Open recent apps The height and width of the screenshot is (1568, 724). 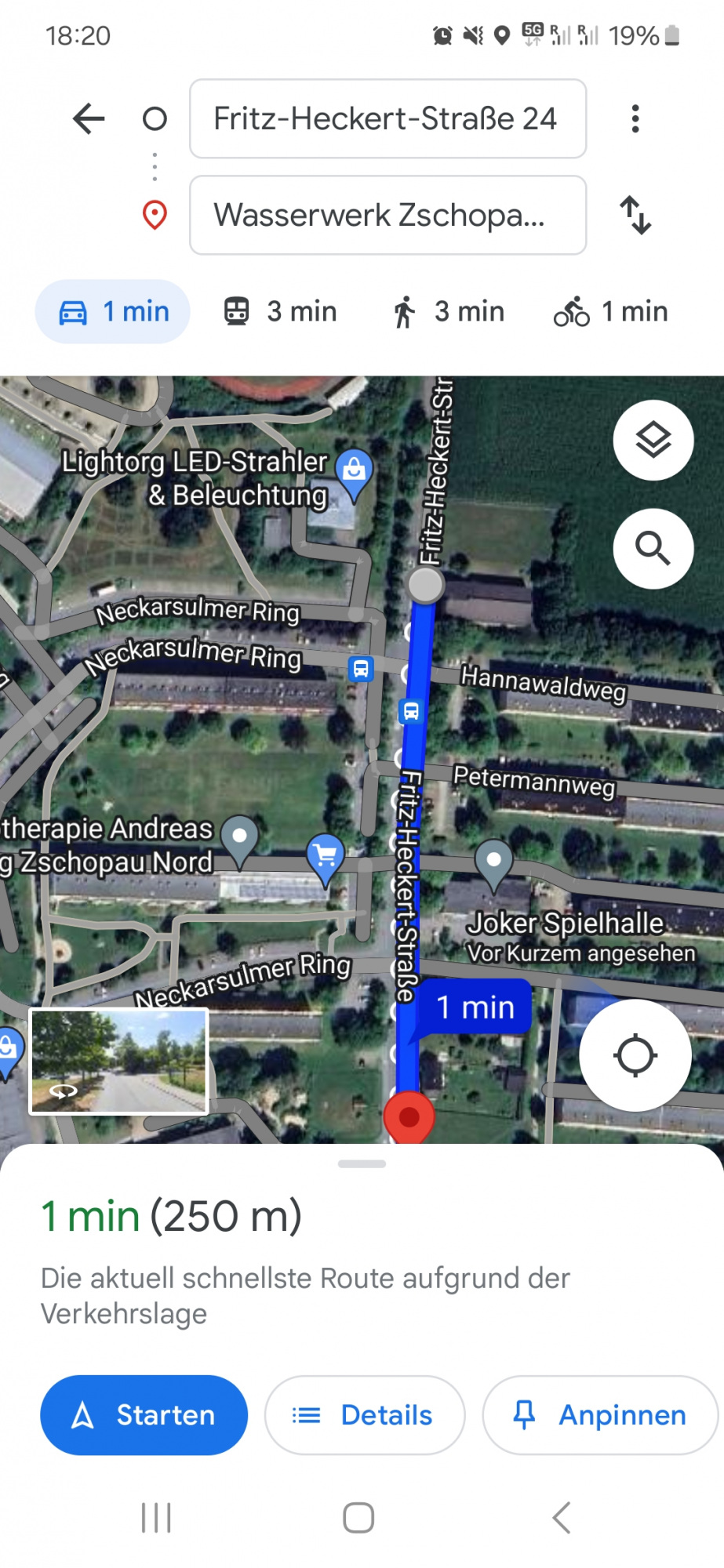tap(156, 1518)
